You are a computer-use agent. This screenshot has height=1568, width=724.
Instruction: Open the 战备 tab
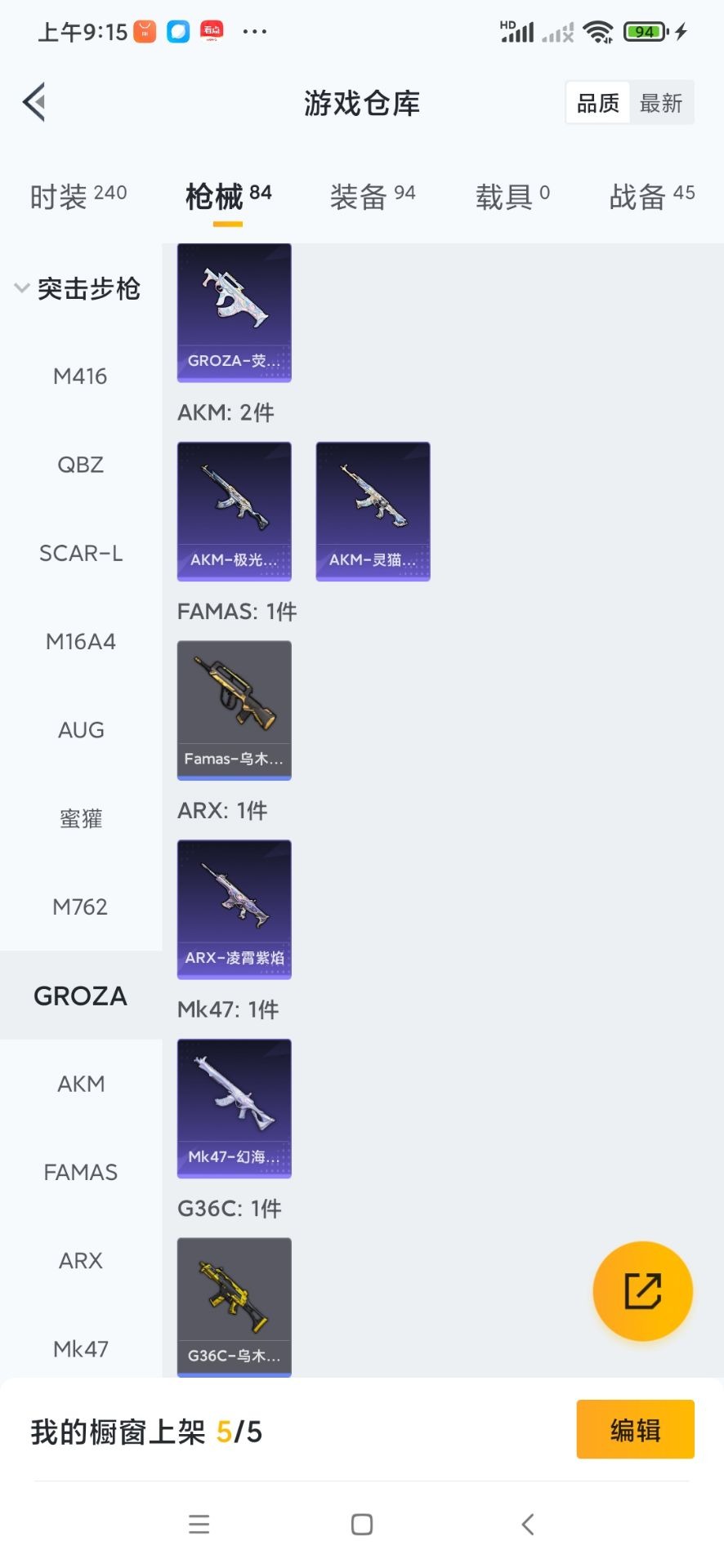[x=651, y=196]
